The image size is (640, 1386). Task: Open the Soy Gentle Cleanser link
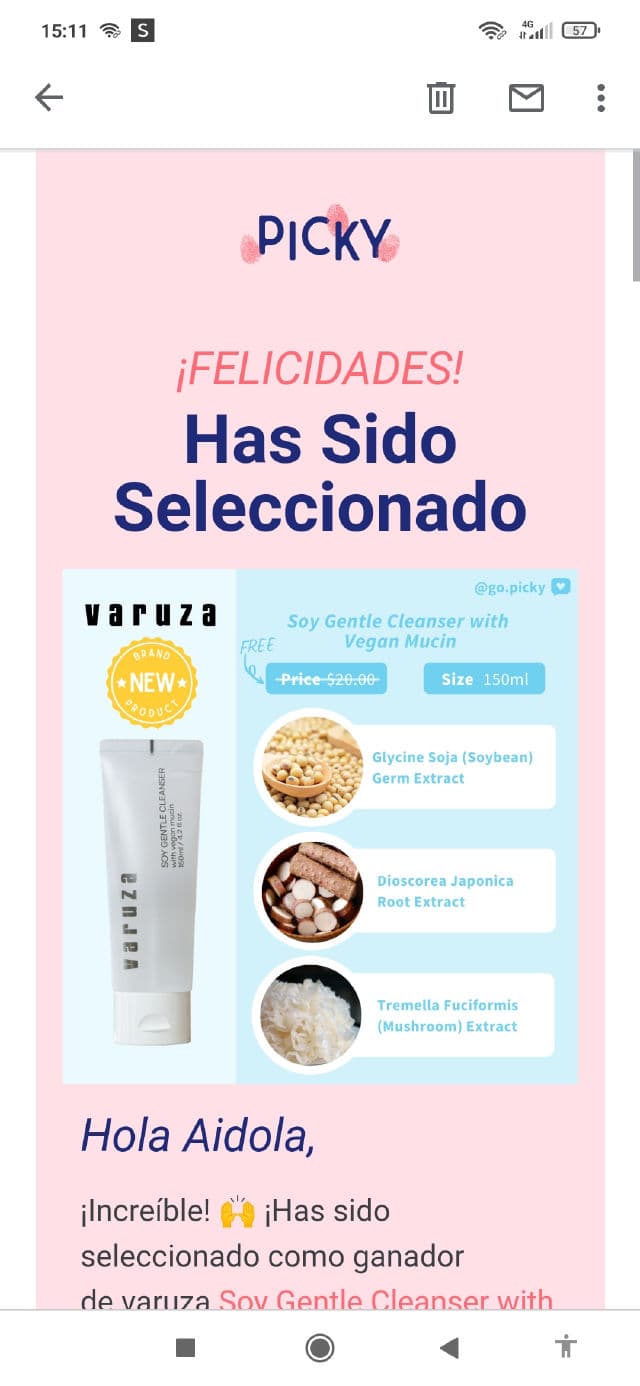coord(385,1299)
